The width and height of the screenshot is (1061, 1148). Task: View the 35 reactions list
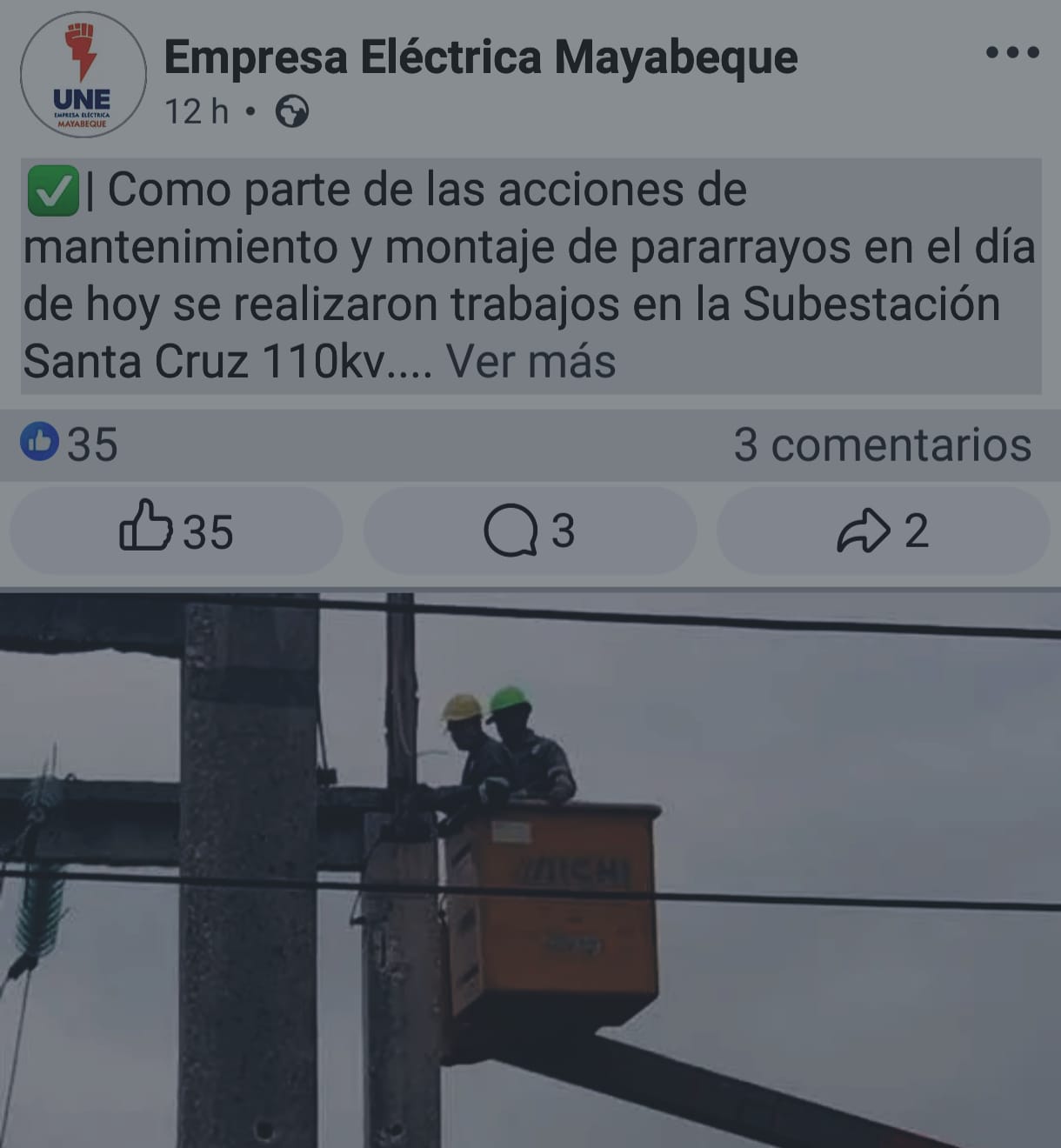[x=70, y=444]
